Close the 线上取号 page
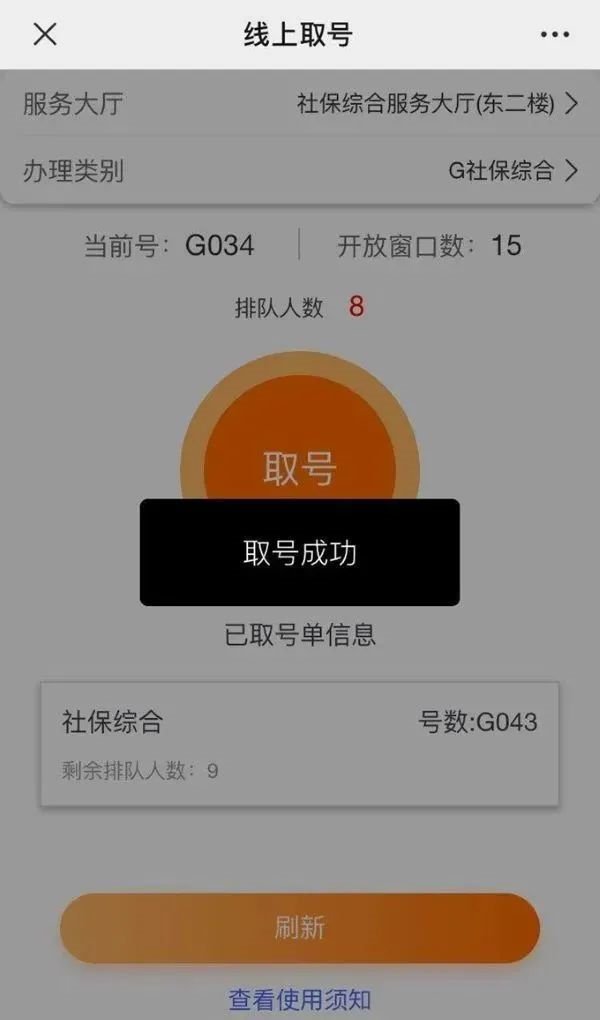This screenshot has width=600, height=1020. point(45,35)
